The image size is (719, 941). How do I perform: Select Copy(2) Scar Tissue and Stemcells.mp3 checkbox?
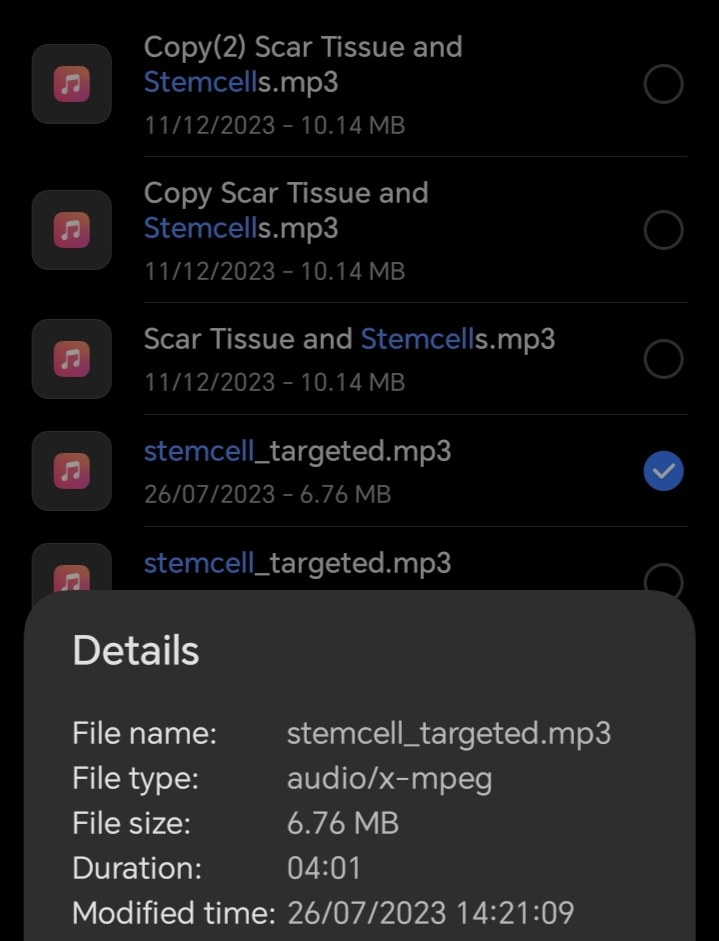point(663,85)
